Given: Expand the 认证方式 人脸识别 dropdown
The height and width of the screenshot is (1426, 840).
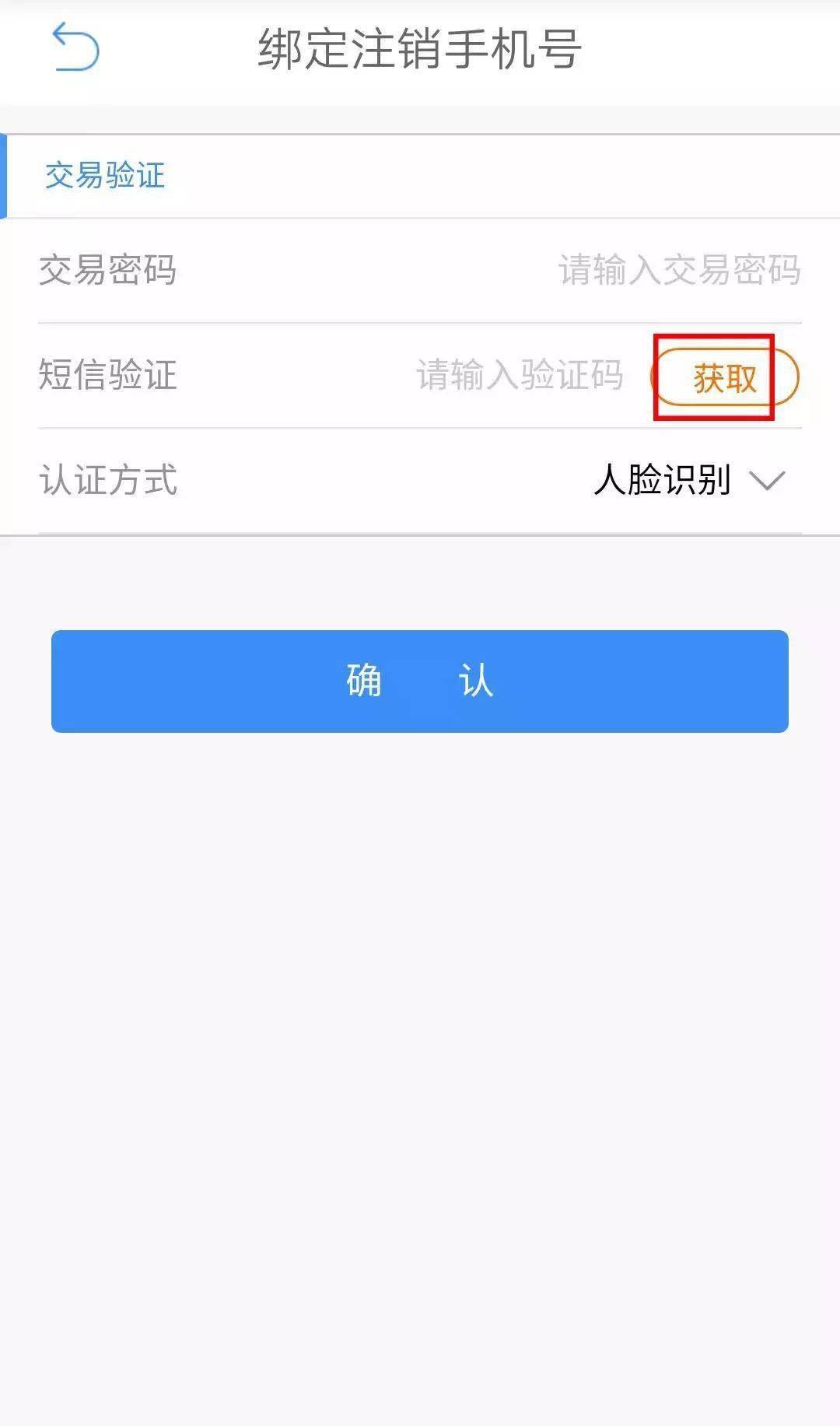Looking at the screenshot, I should coord(688,480).
